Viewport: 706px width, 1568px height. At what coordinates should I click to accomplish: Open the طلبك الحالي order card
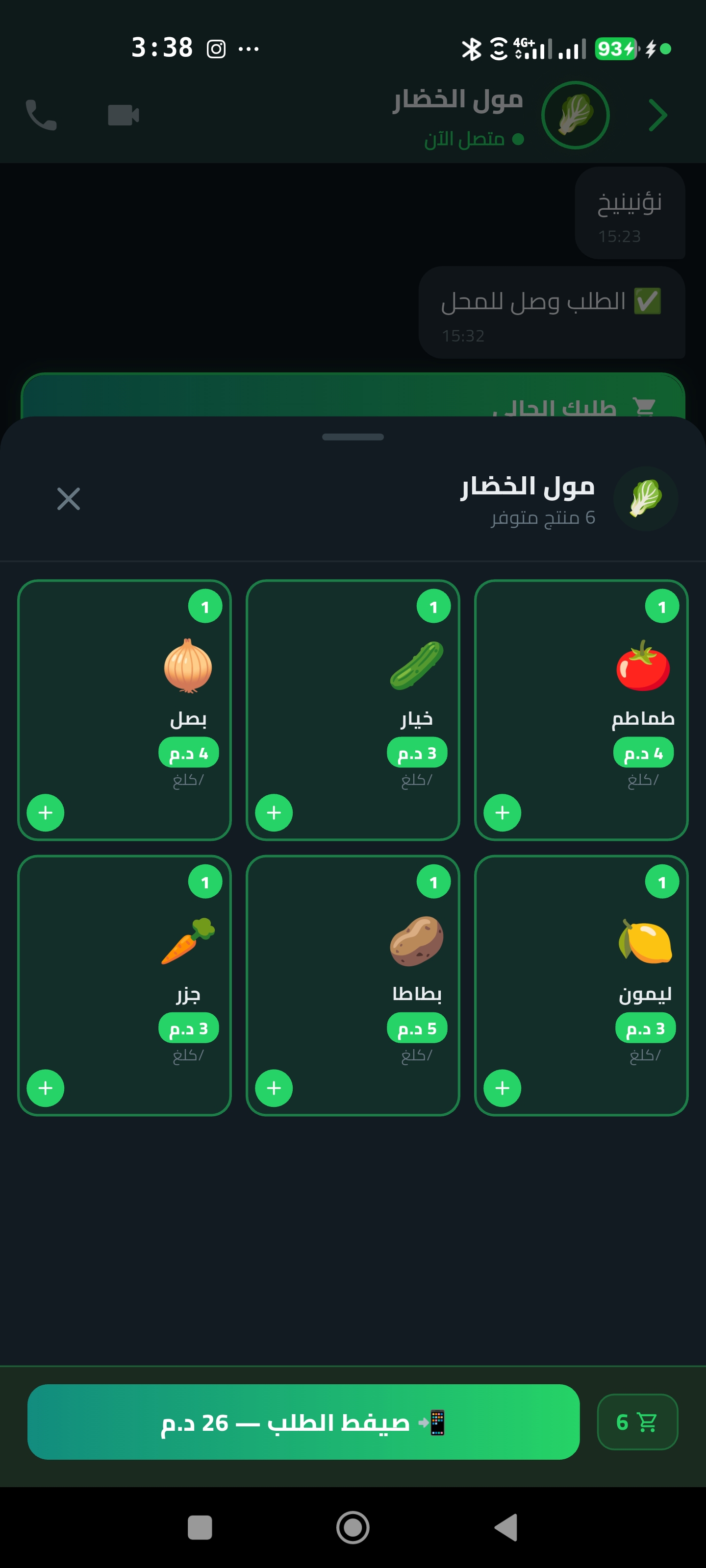pos(353,402)
